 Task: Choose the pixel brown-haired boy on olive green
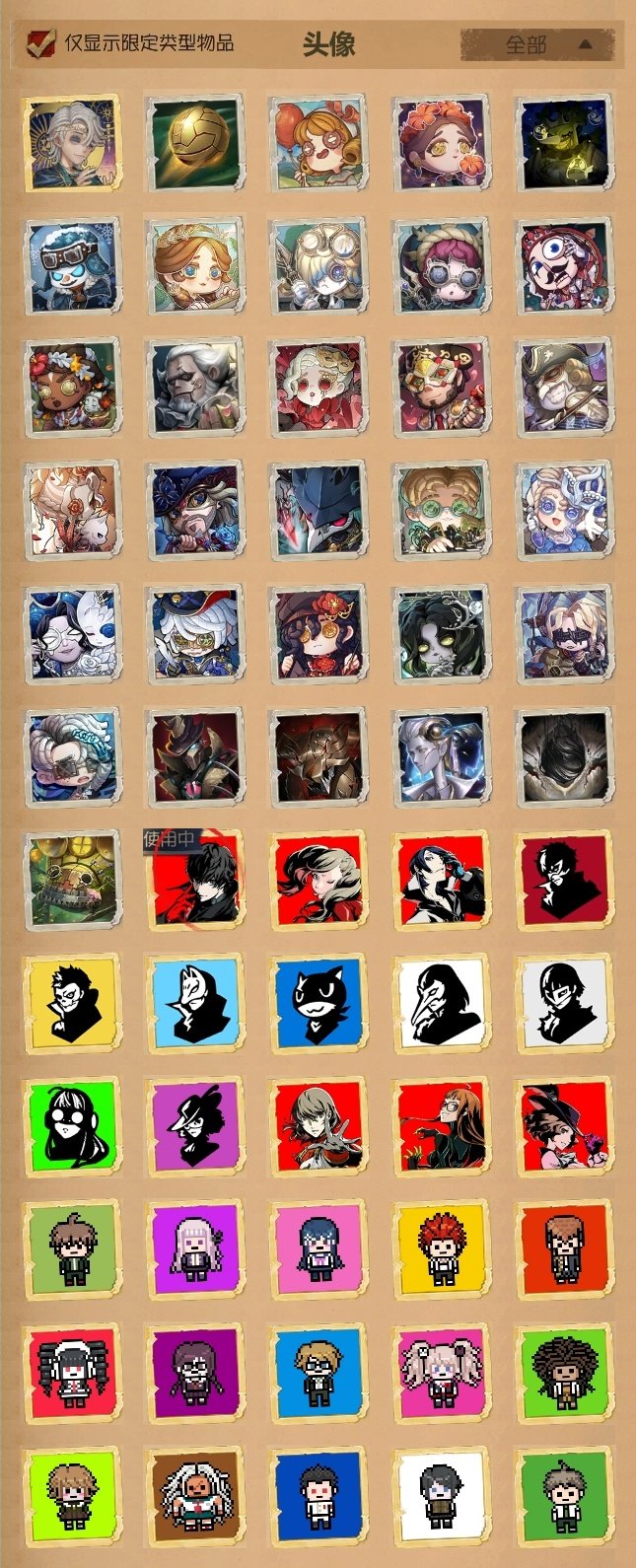pos(72,1250)
